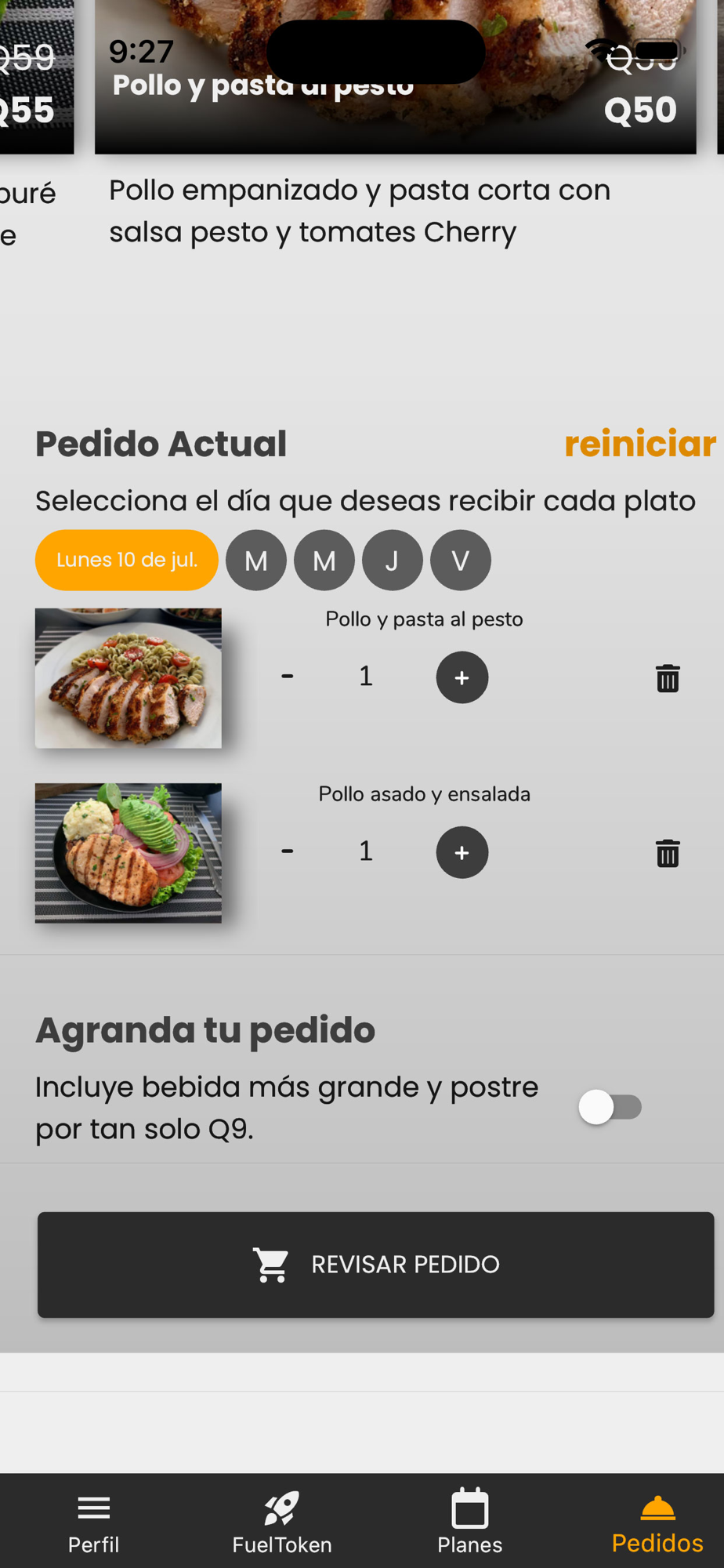
Task: Remove Pollo asado y ensalada with trash icon
Action: [x=668, y=853]
